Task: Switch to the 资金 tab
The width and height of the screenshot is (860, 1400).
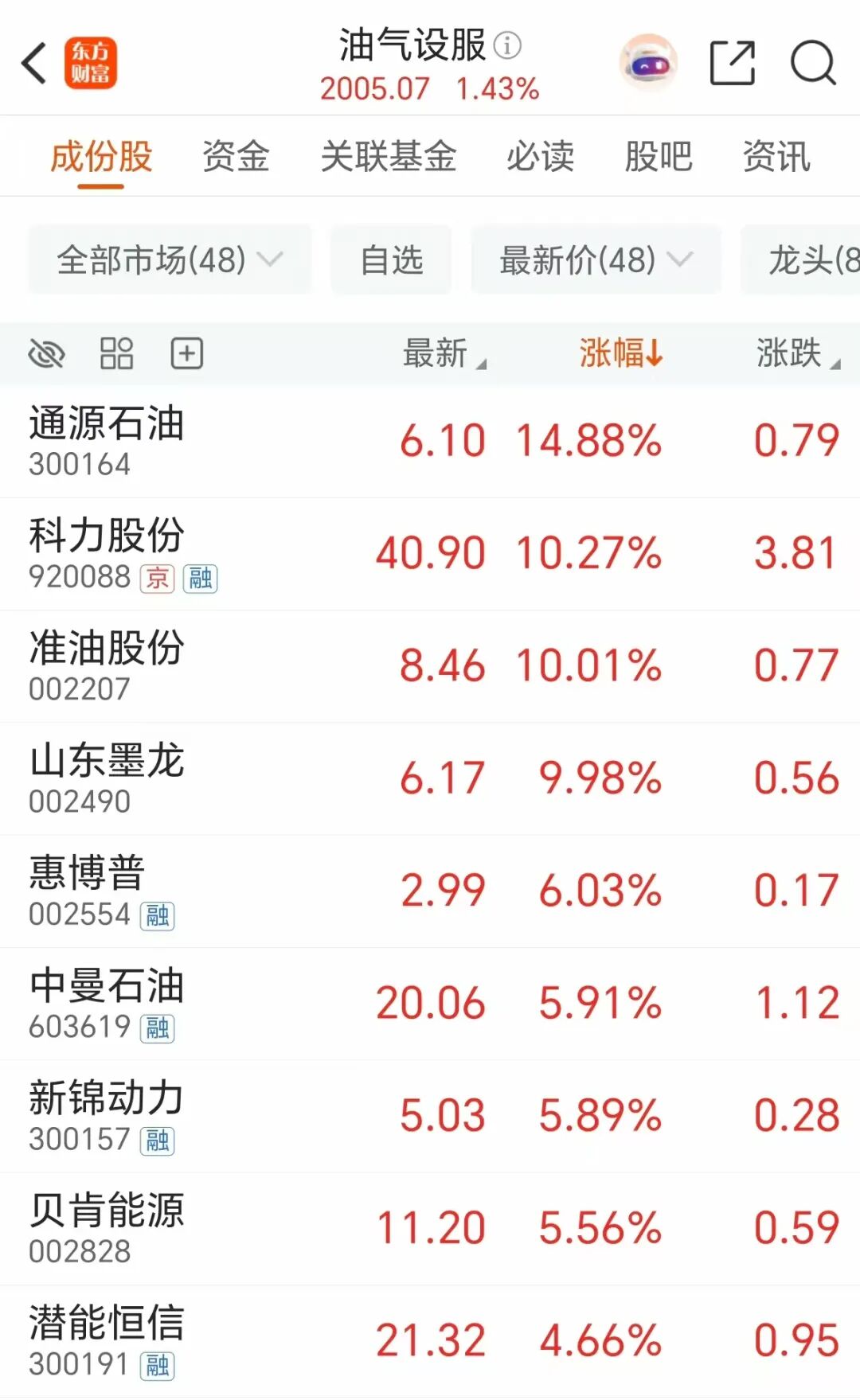Action: click(x=236, y=156)
